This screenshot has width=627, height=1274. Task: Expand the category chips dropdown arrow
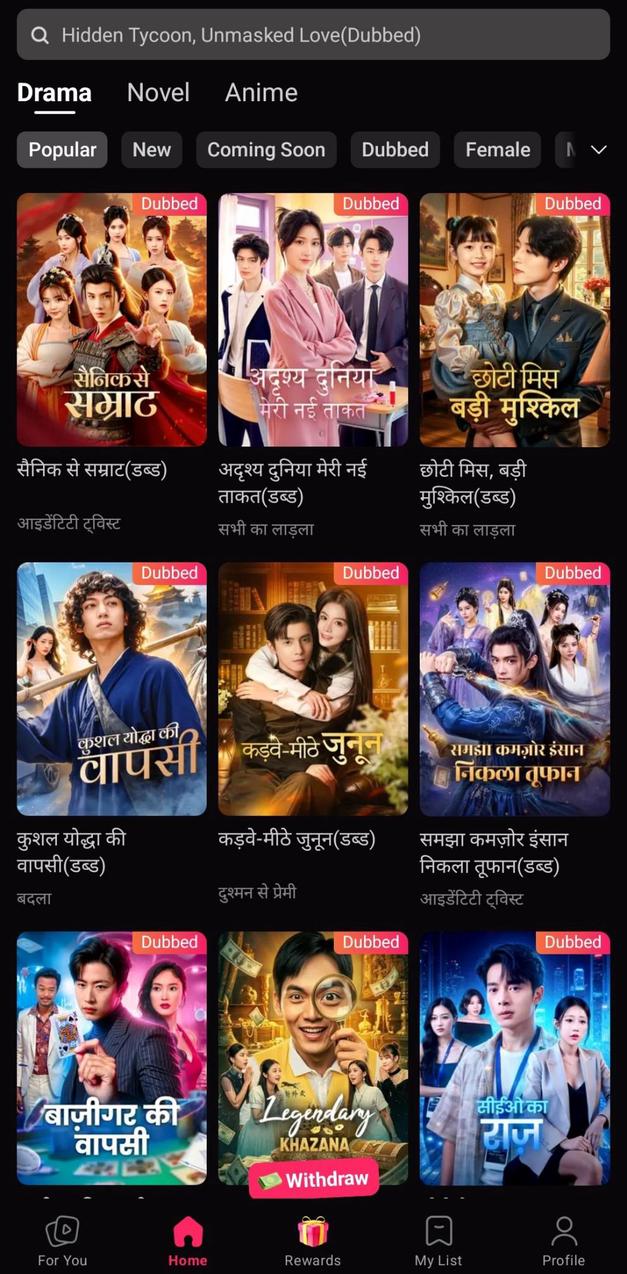(x=599, y=150)
